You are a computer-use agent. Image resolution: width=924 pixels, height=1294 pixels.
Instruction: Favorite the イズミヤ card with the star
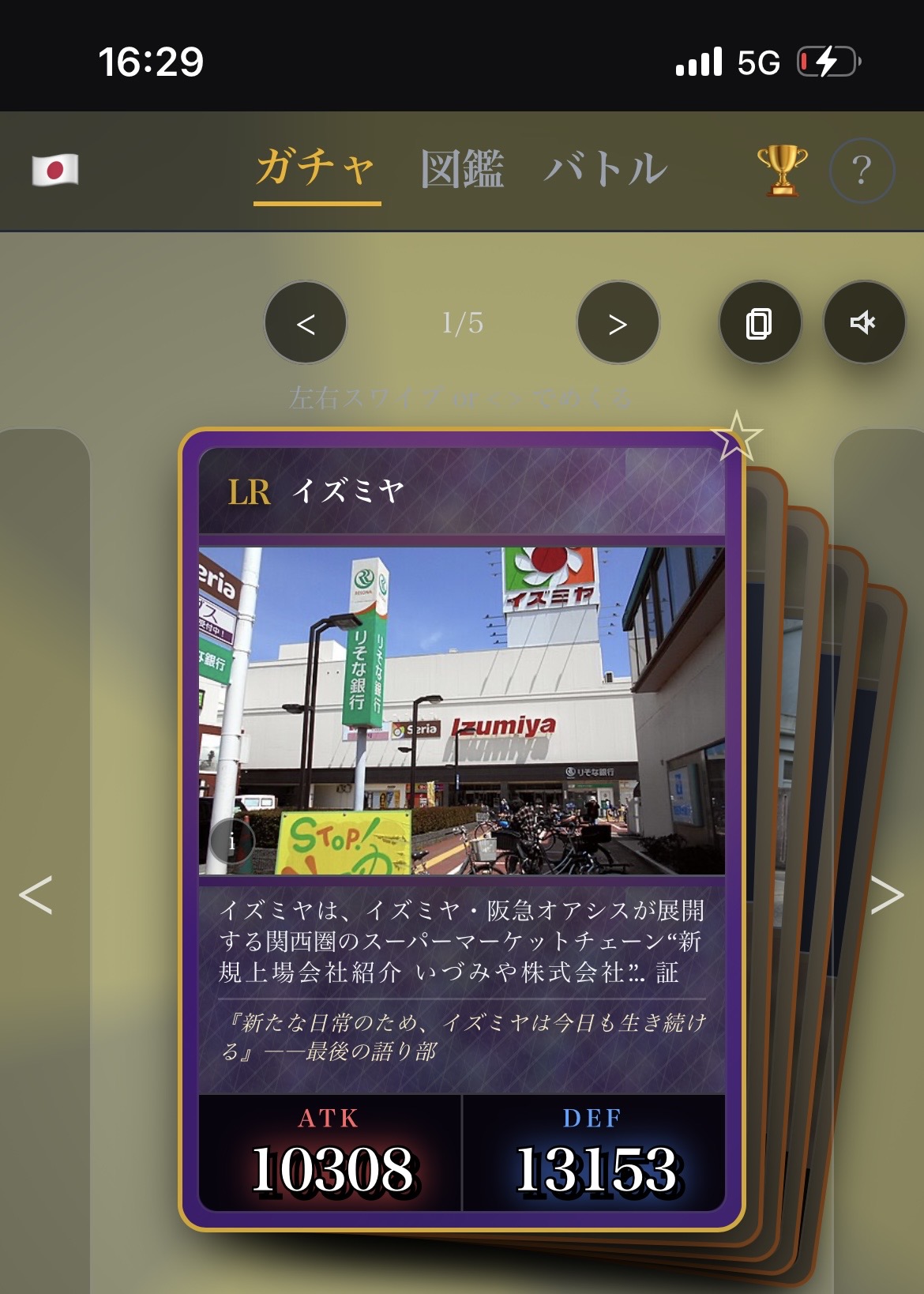pos(736,436)
